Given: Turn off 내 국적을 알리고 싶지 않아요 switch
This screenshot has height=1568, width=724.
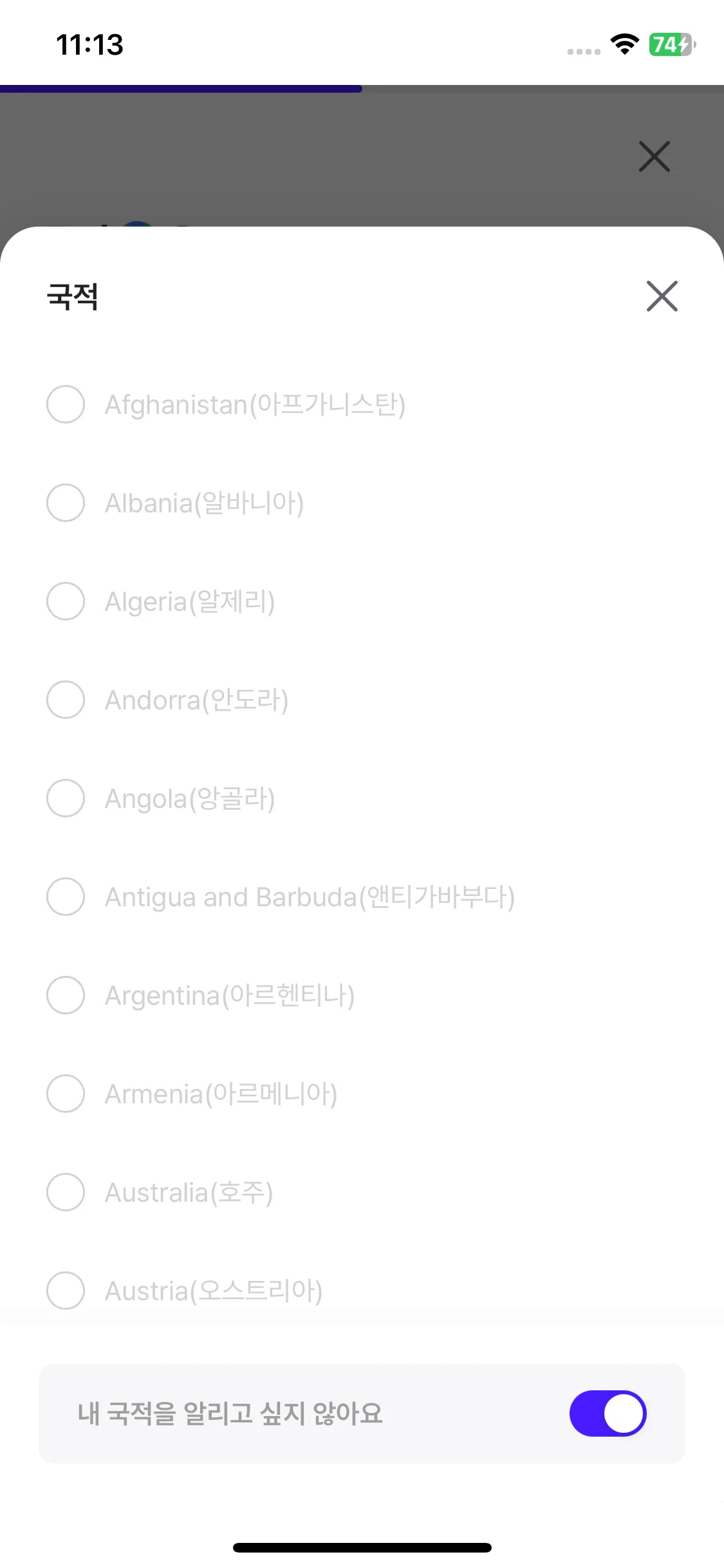Looking at the screenshot, I should tap(608, 1414).
